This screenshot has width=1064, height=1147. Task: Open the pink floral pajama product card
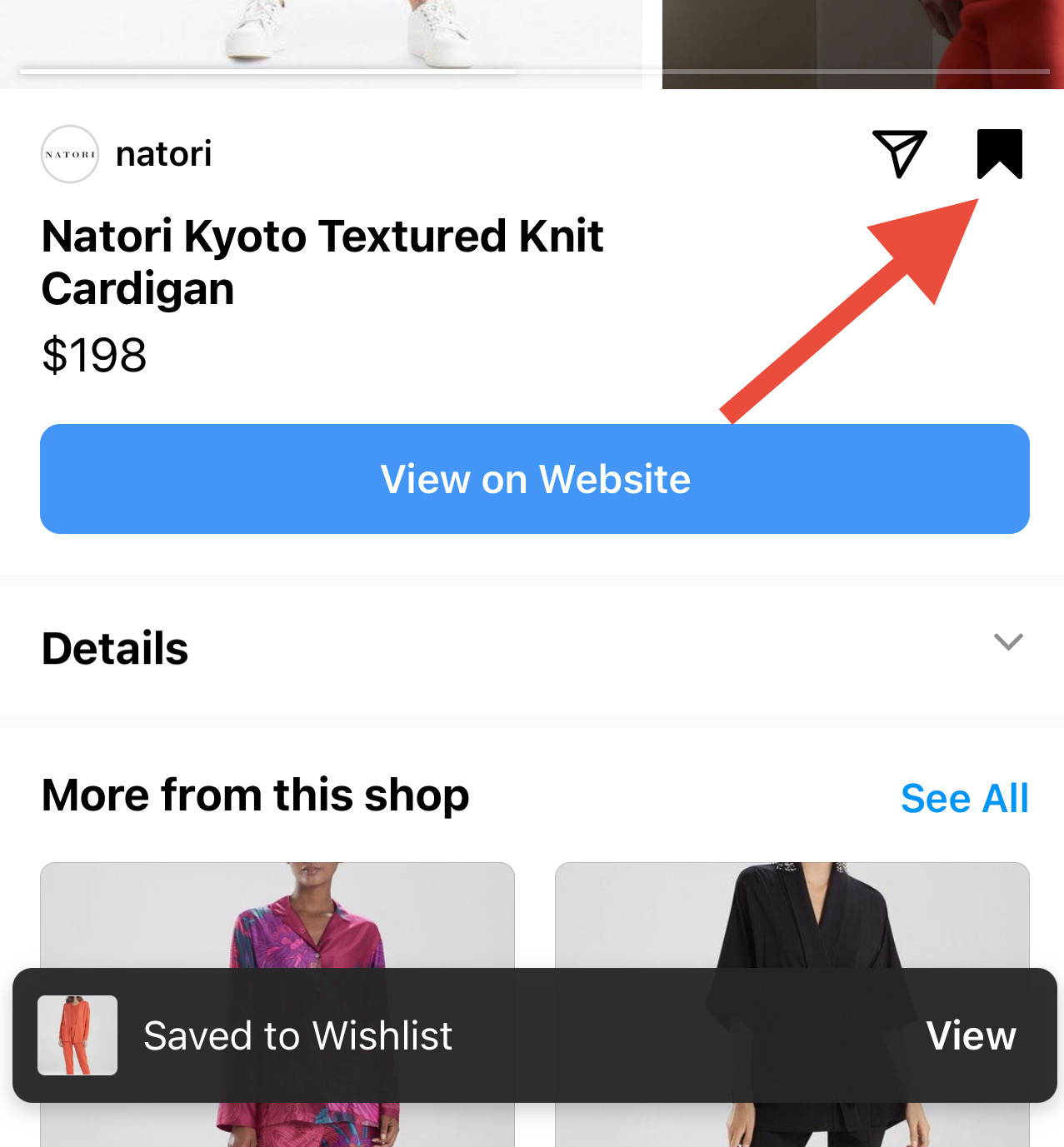pos(277,915)
